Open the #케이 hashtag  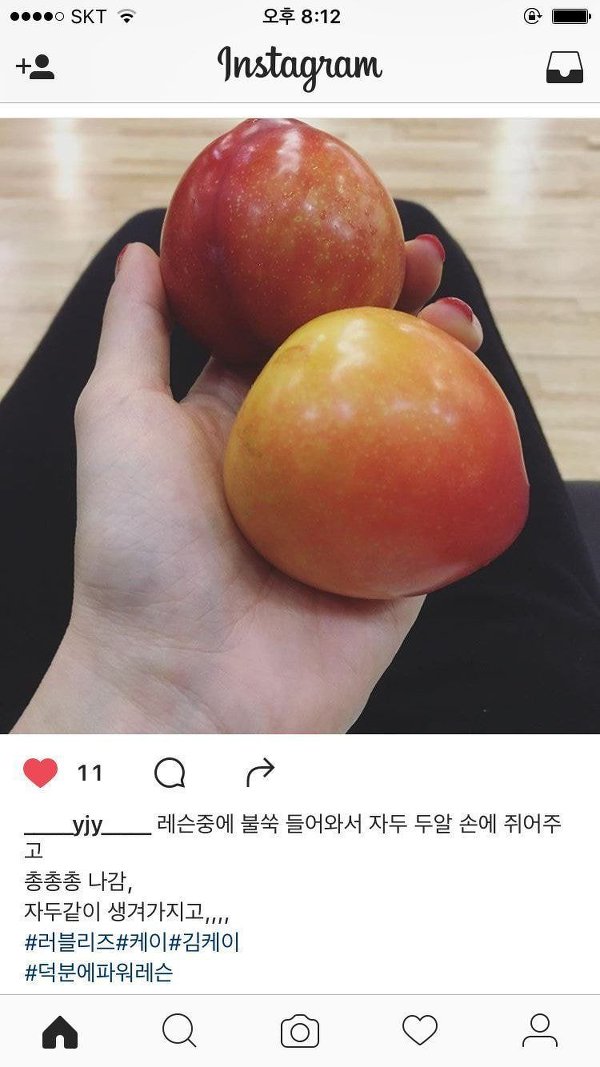(142, 942)
